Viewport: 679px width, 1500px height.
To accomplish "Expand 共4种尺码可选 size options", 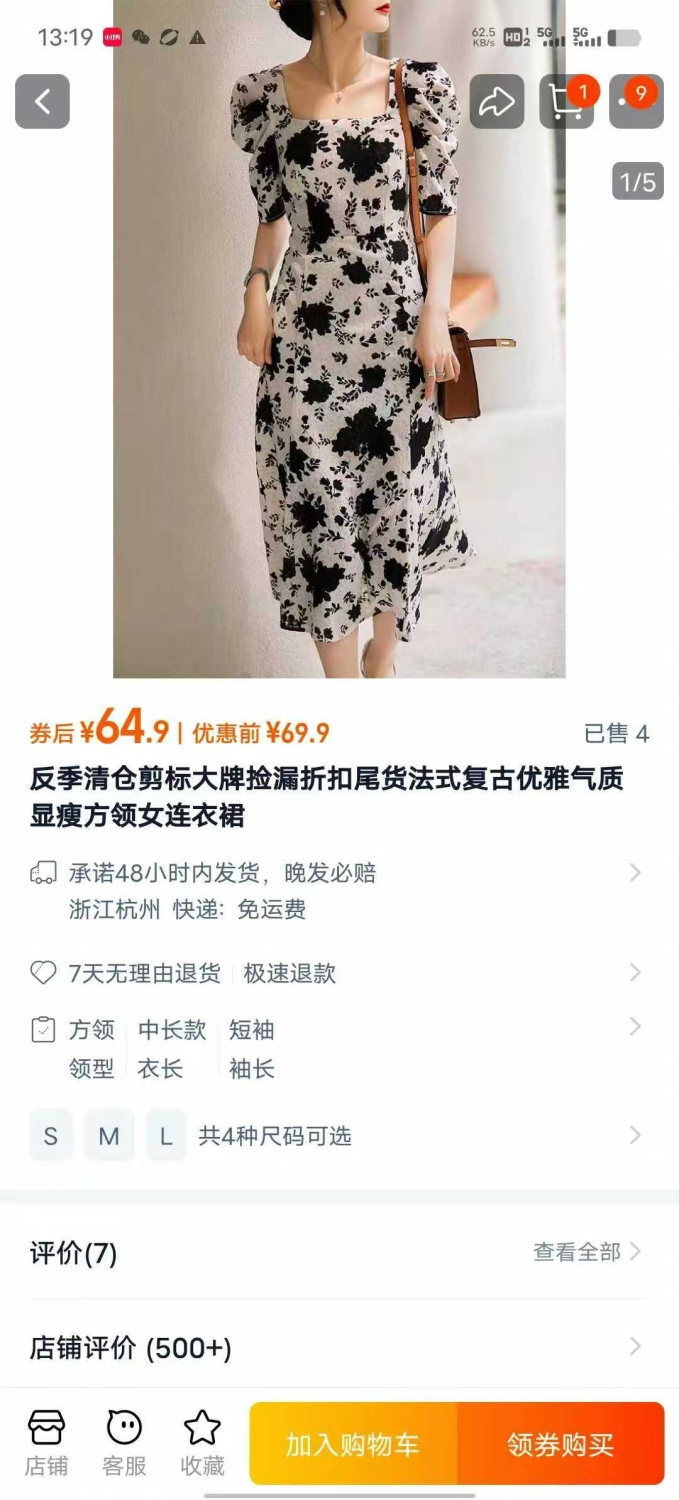I will [x=275, y=1136].
